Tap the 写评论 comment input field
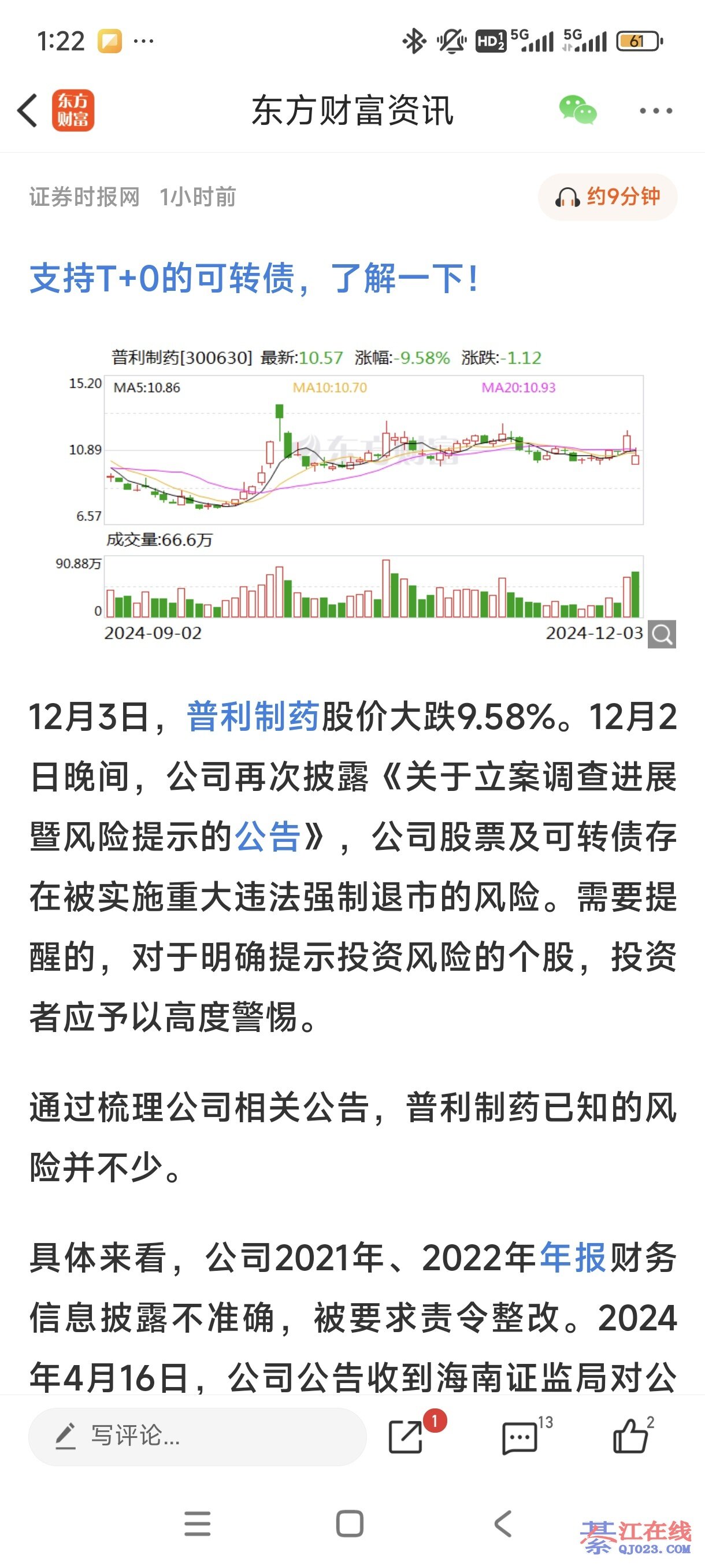 (x=197, y=1437)
